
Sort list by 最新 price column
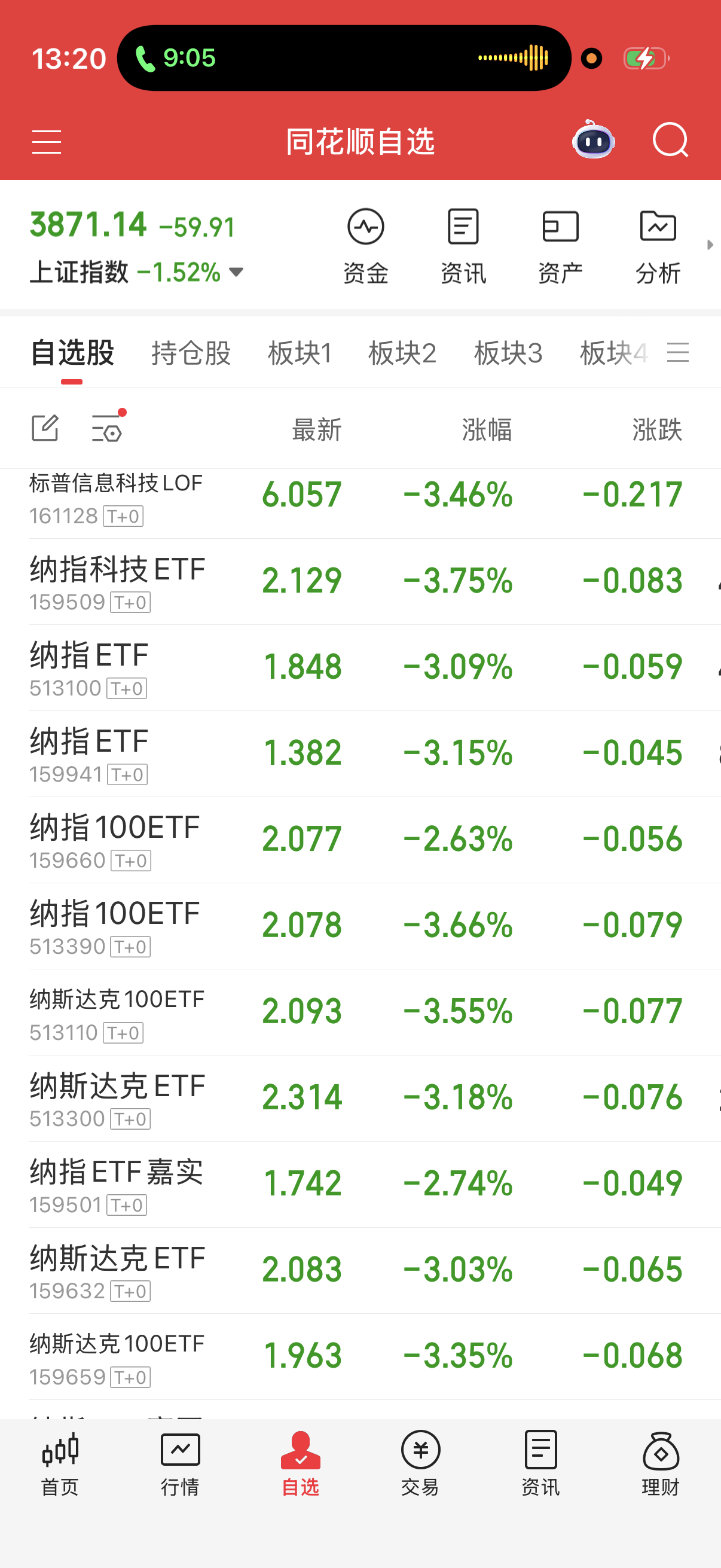tap(317, 429)
